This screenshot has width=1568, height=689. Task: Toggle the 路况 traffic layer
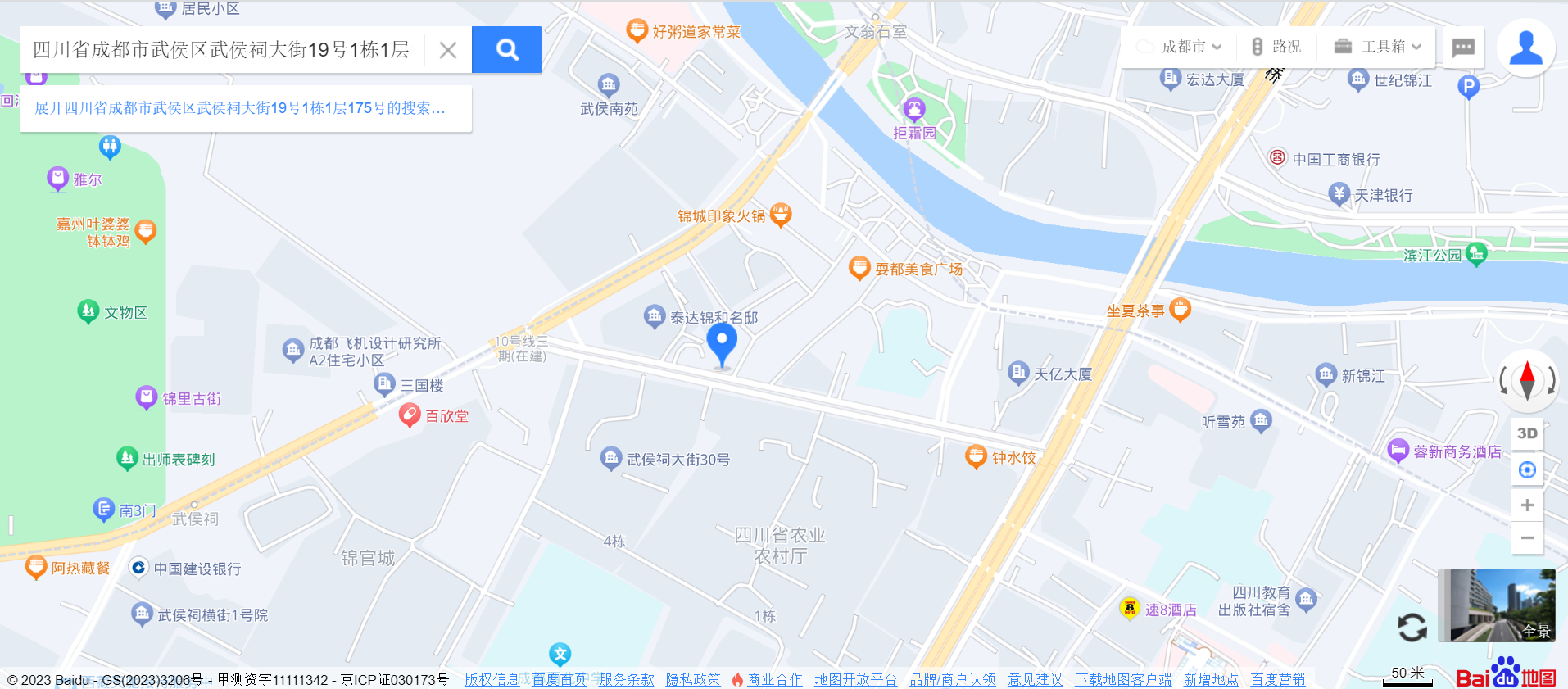[x=1277, y=47]
